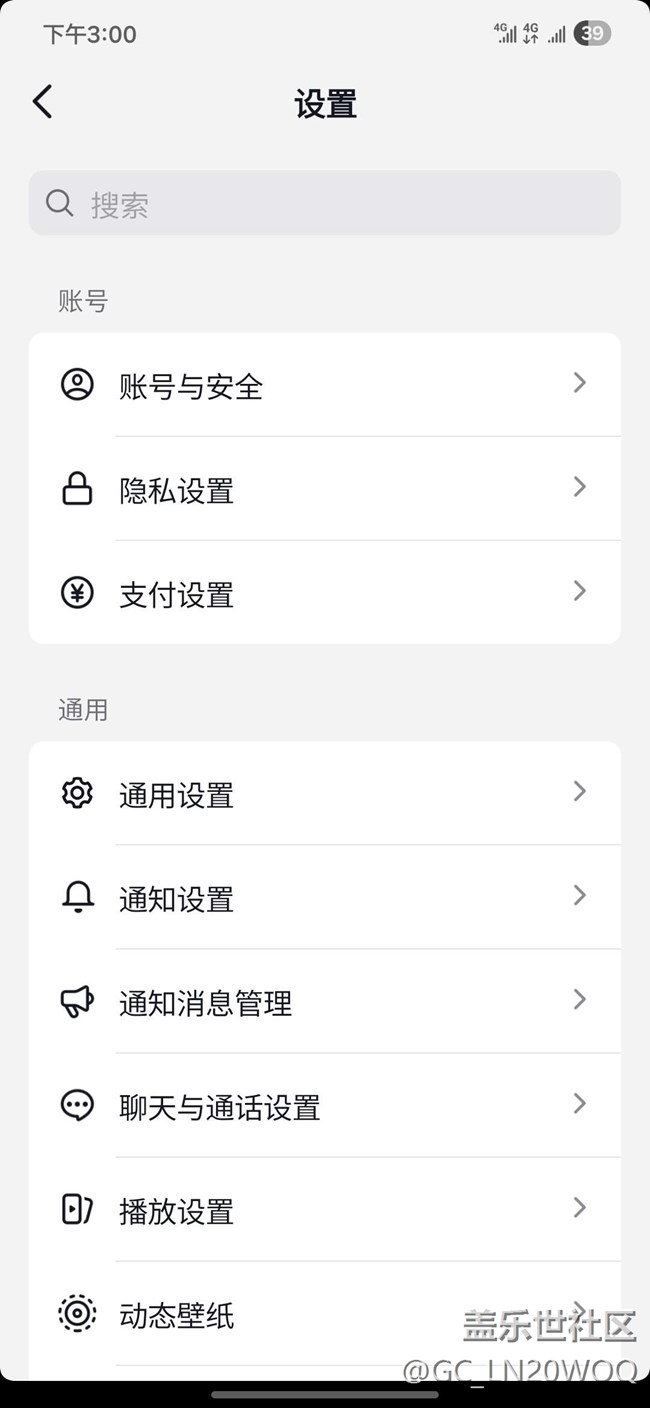The image size is (650, 1408).
Task: Open 聊天与通话设置 row
Action: pyautogui.click(x=324, y=1106)
